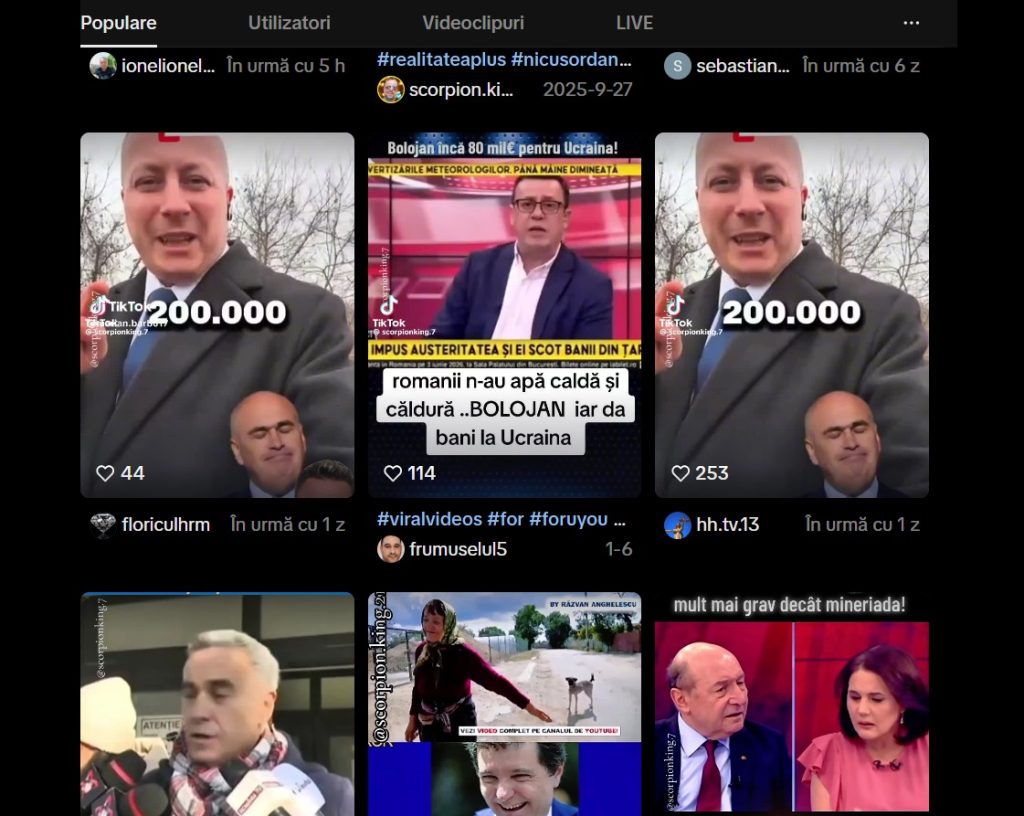Open hh.tv.13's 200.000 video with 253 likes
This screenshot has height=816, width=1024.
click(791, 315)
